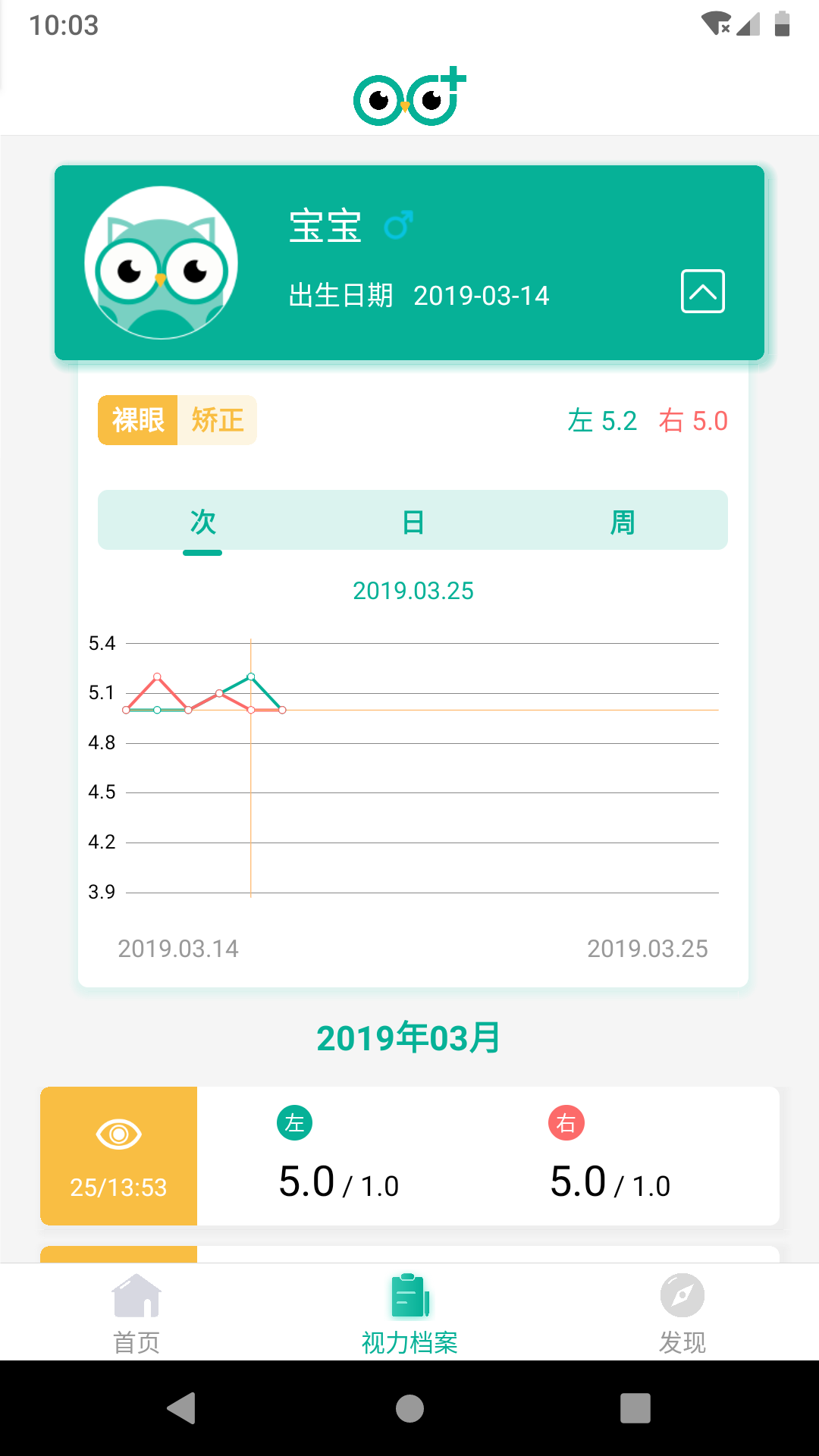Open the baby's owl avatar picture

pos(160,262)
